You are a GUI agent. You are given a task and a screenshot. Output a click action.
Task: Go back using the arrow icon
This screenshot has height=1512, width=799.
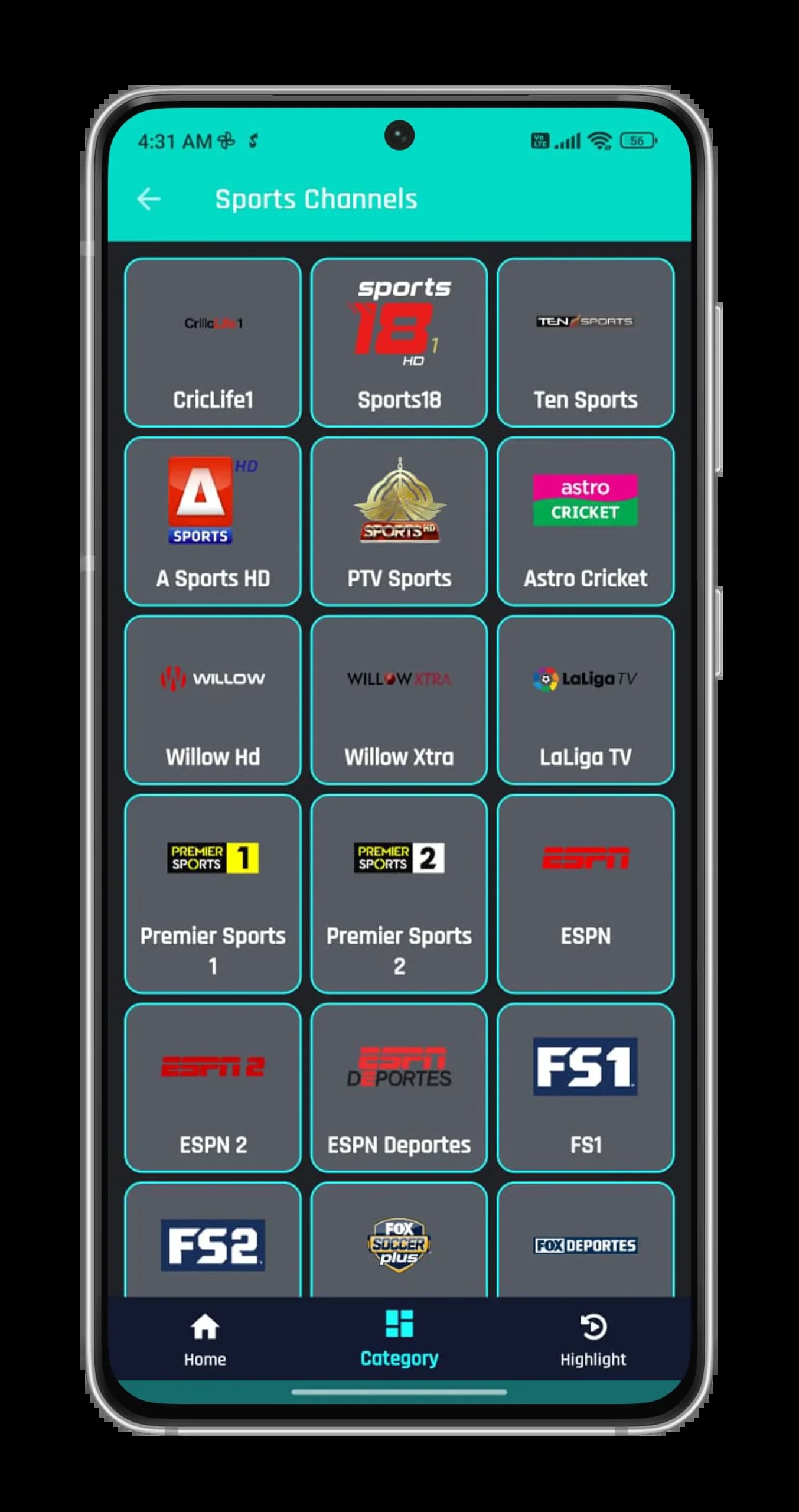149,199
